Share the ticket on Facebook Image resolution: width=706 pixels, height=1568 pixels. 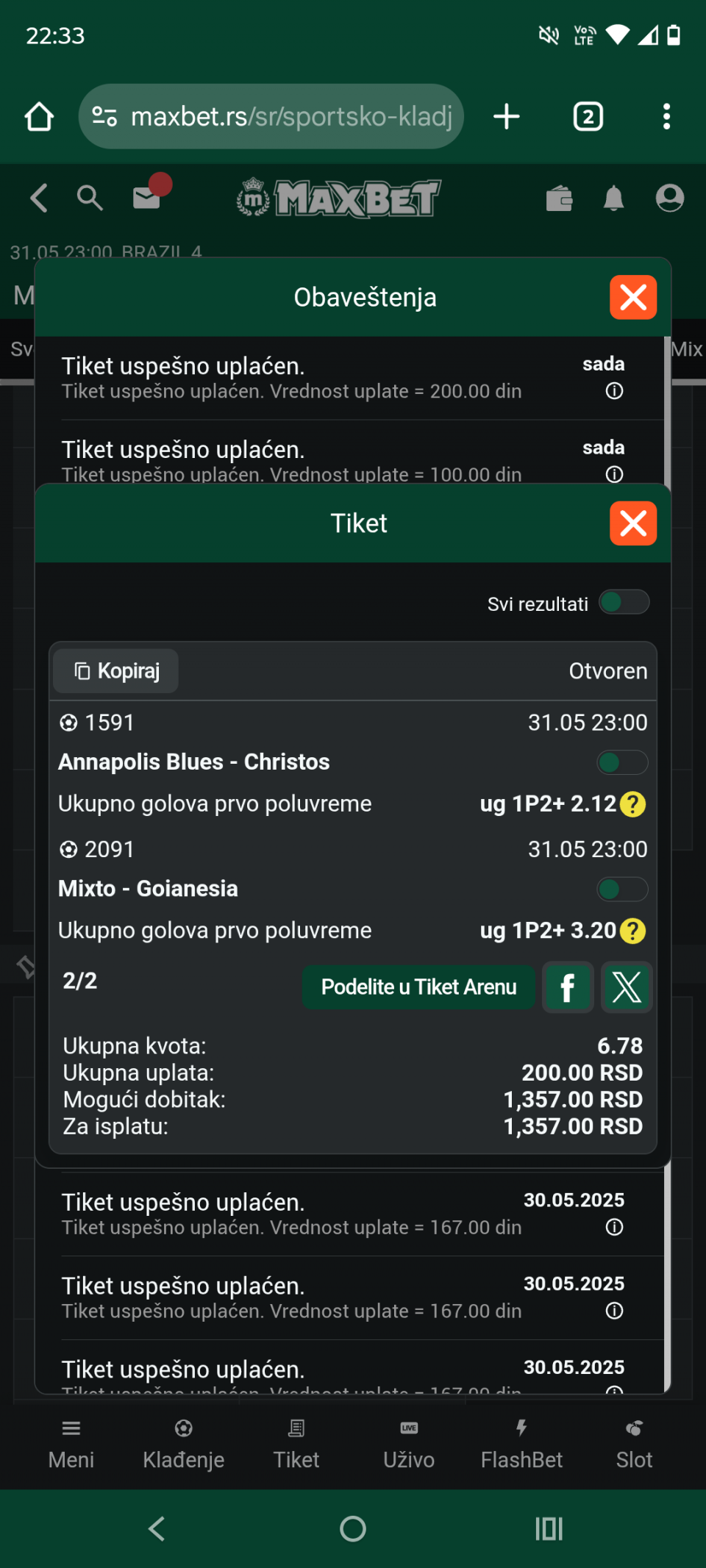click(x=568, y=987)
